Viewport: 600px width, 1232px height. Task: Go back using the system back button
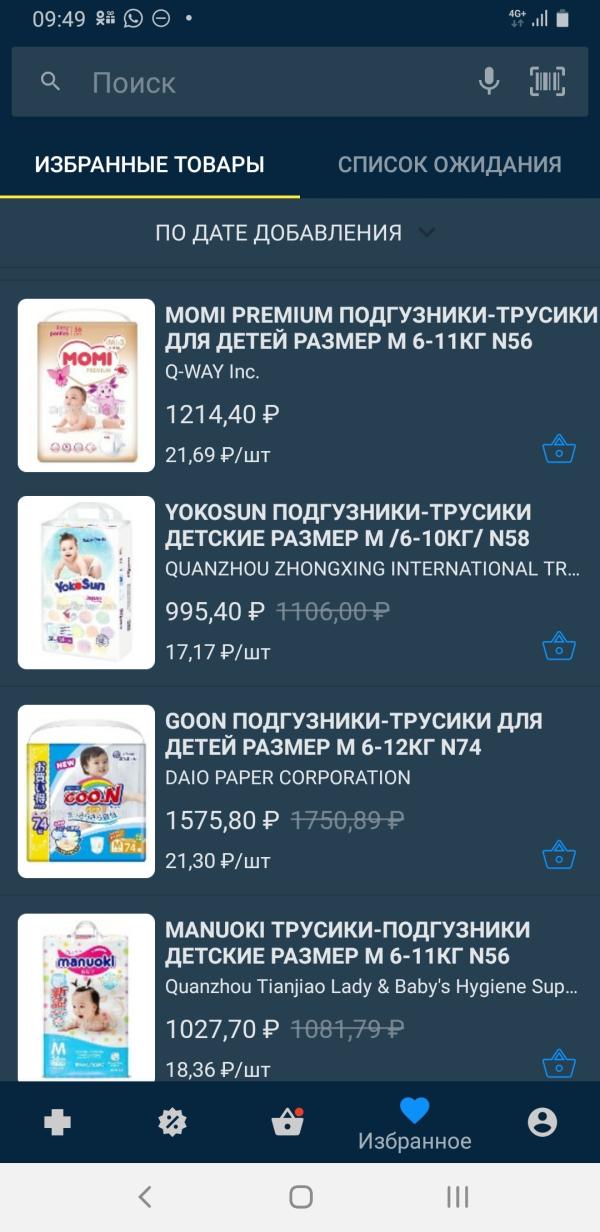(x=145, y=1196)
